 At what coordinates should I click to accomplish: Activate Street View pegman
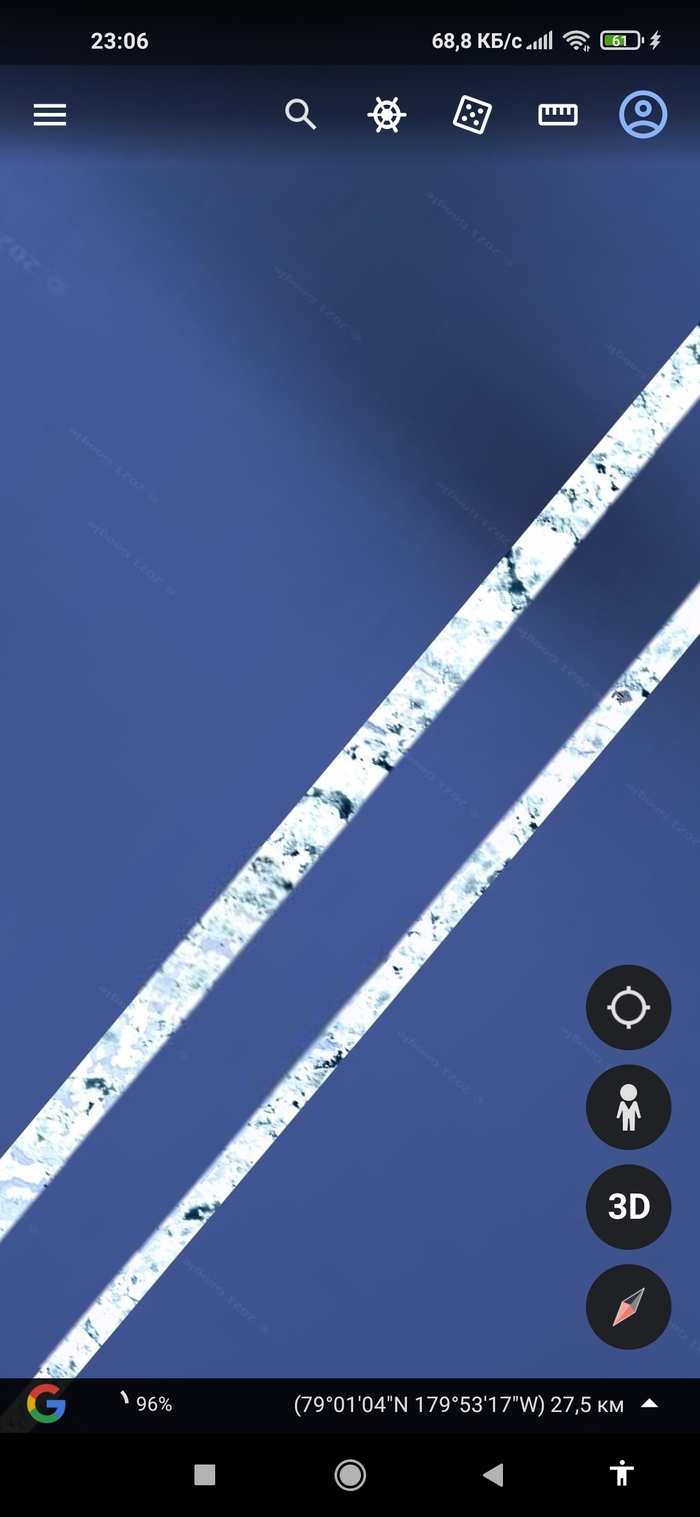pyautogui.click(x=628, y=1107)
